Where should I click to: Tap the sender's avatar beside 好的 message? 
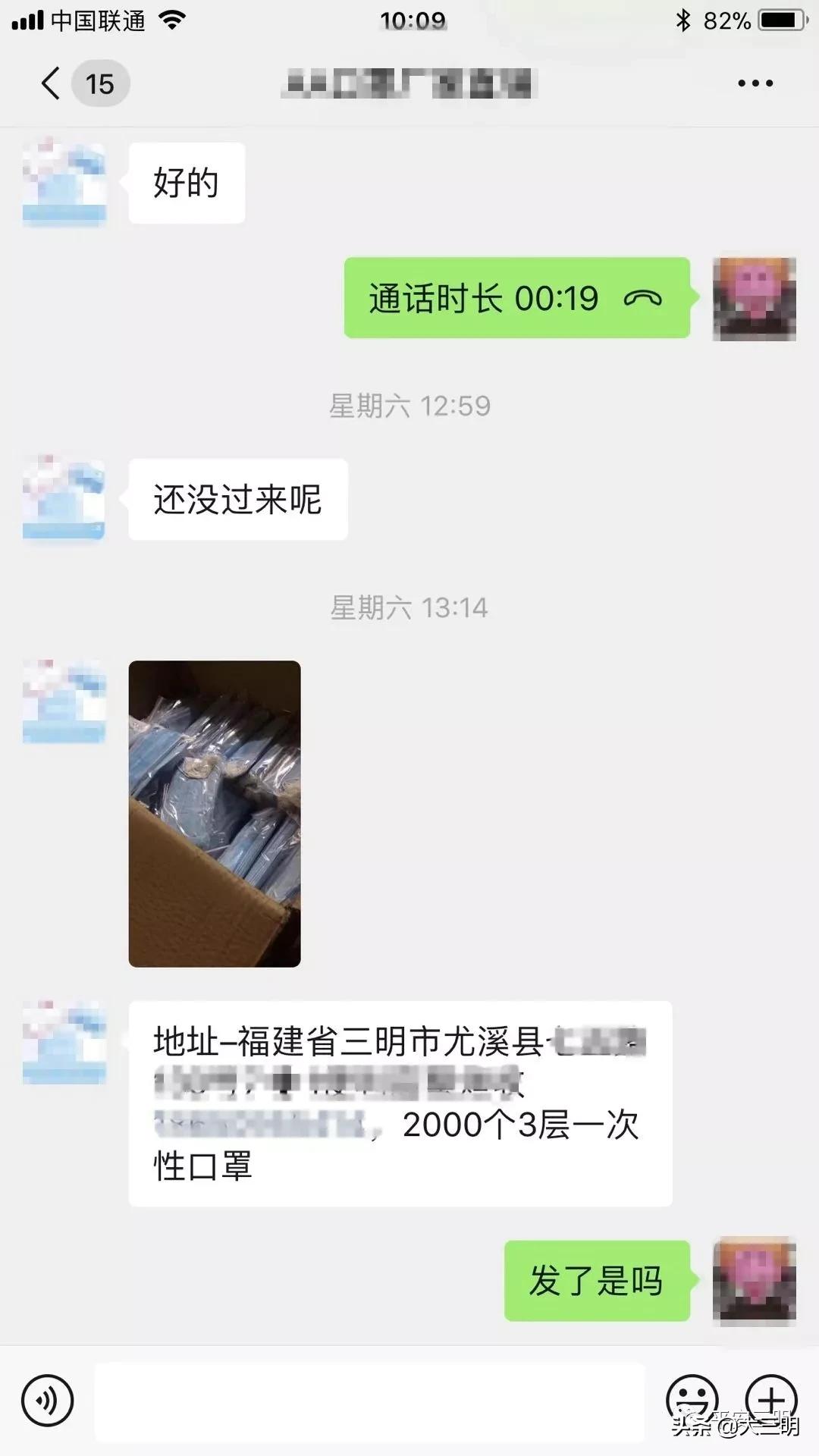64,182
